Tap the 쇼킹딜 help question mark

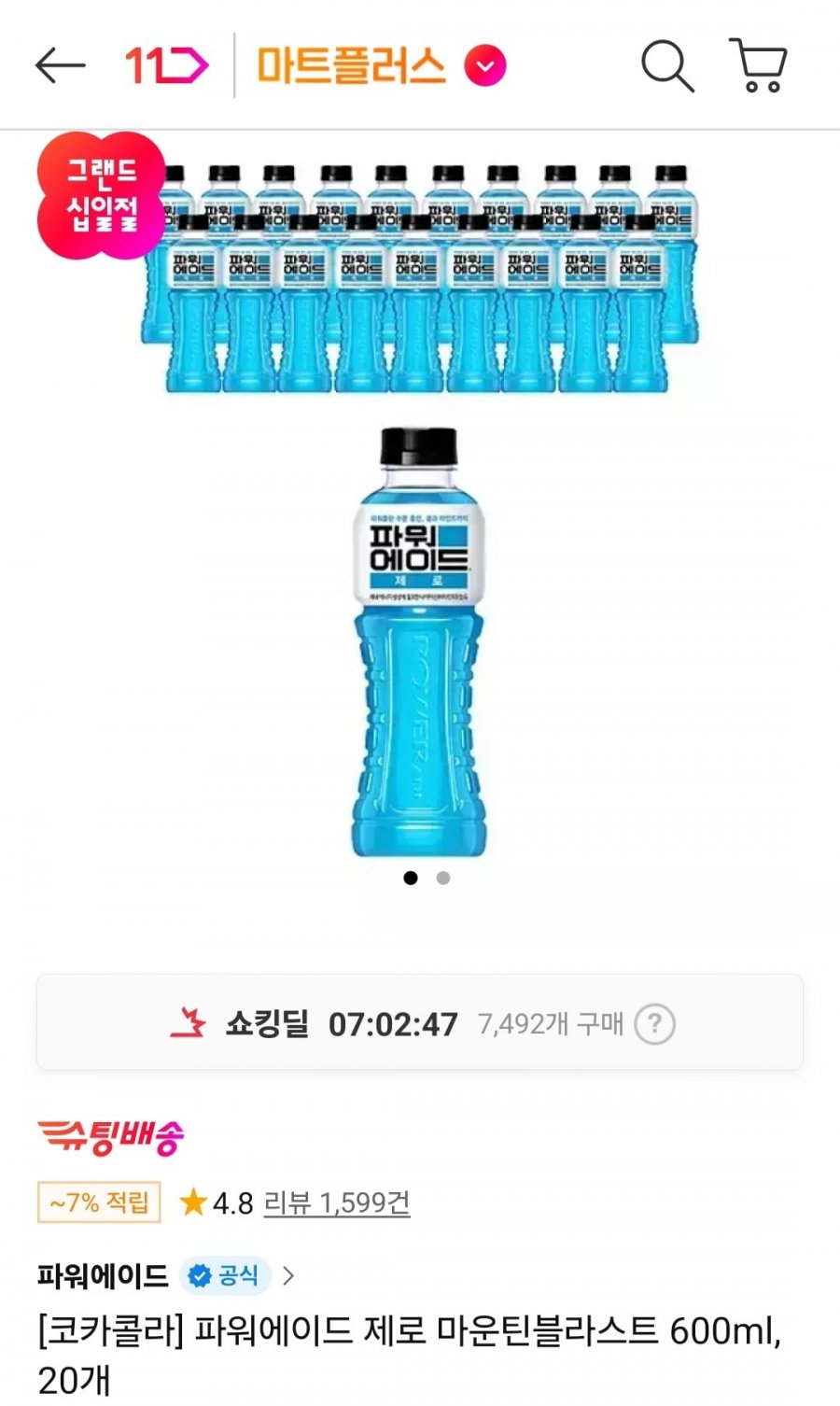coord(654,1024)
